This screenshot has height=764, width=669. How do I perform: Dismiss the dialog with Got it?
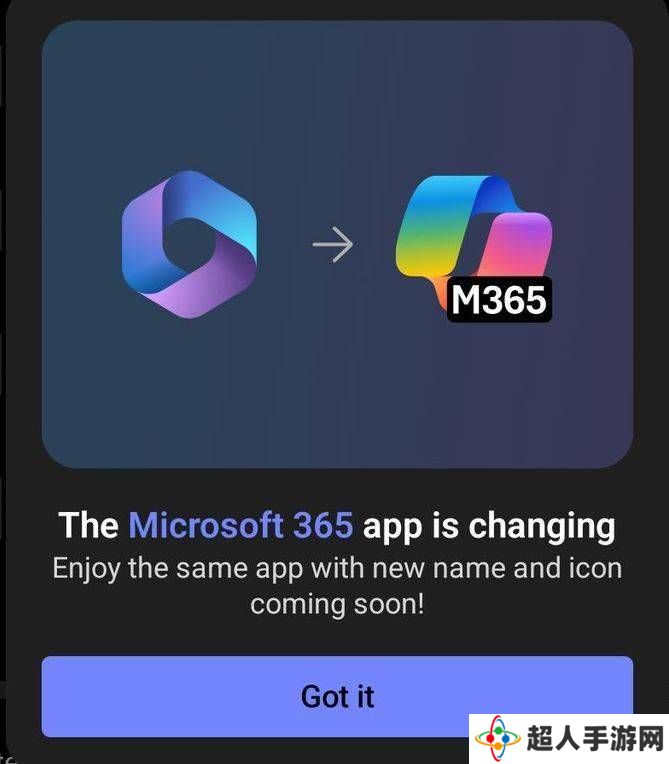click(337, 695)
